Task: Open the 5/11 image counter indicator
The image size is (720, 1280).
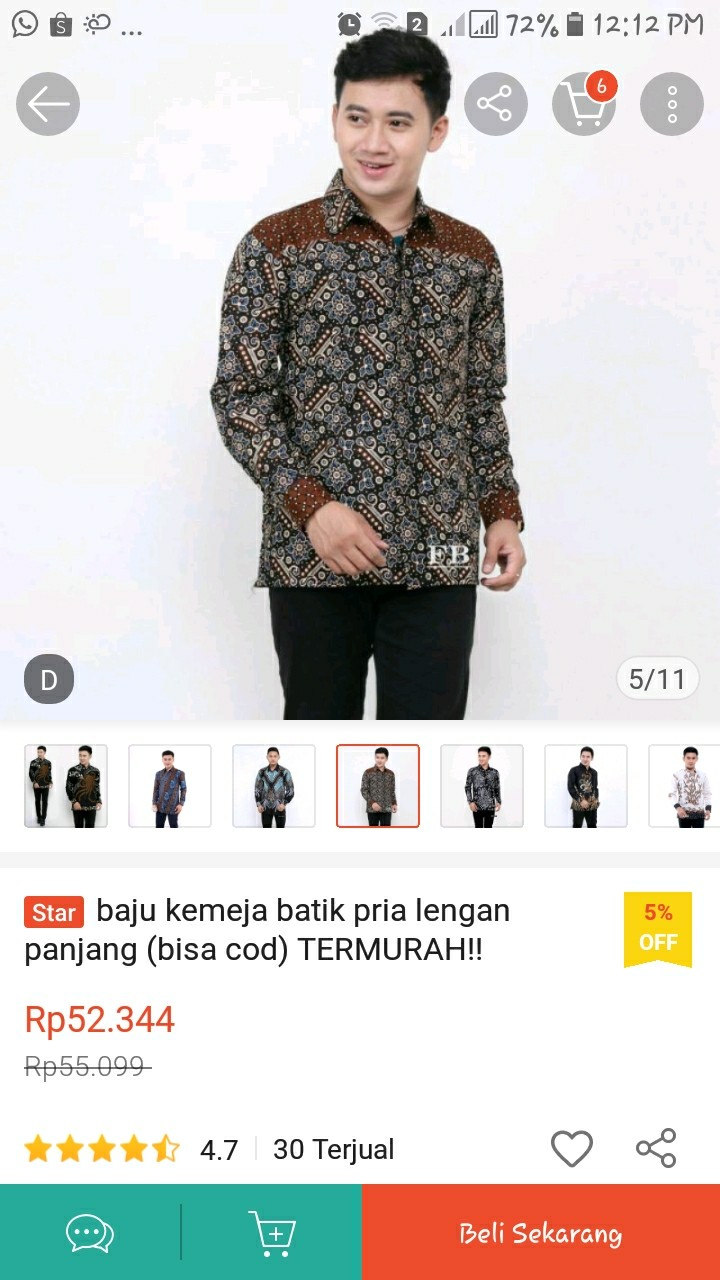Action: coord(657,678)
